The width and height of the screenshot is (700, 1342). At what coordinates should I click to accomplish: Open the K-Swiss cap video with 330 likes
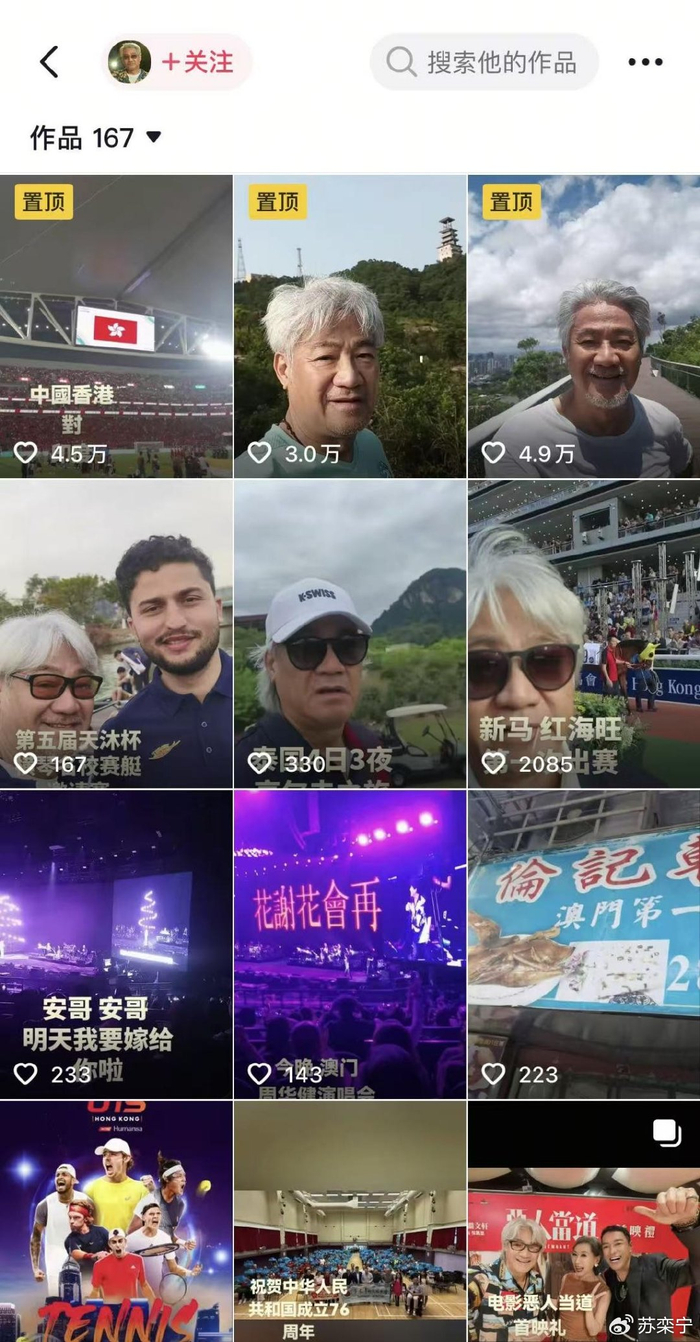pyautogui.click(x=350, y=633)
